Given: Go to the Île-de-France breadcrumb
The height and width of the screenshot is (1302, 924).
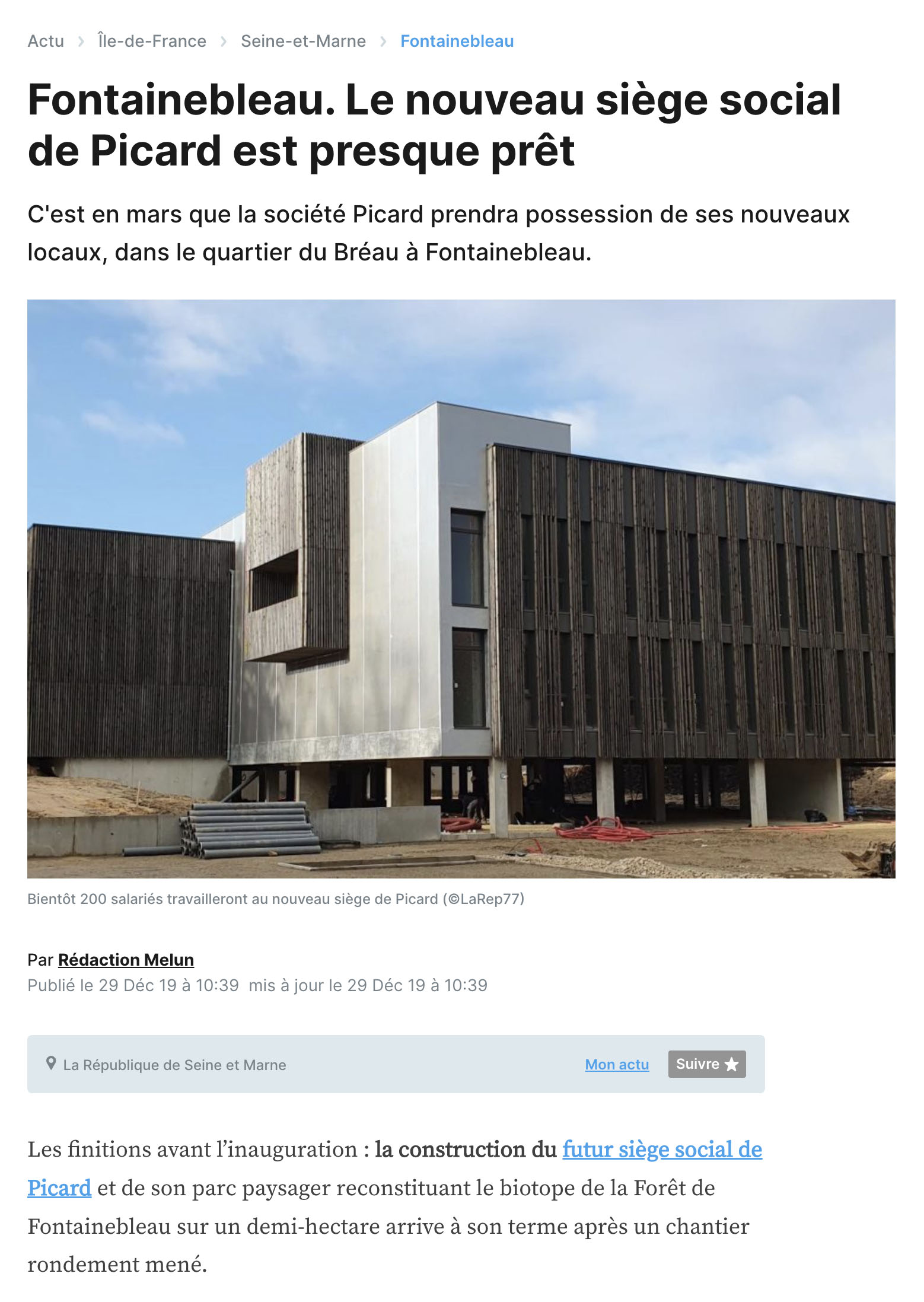Looking at the screenshot, I should (x=152, y=41).
